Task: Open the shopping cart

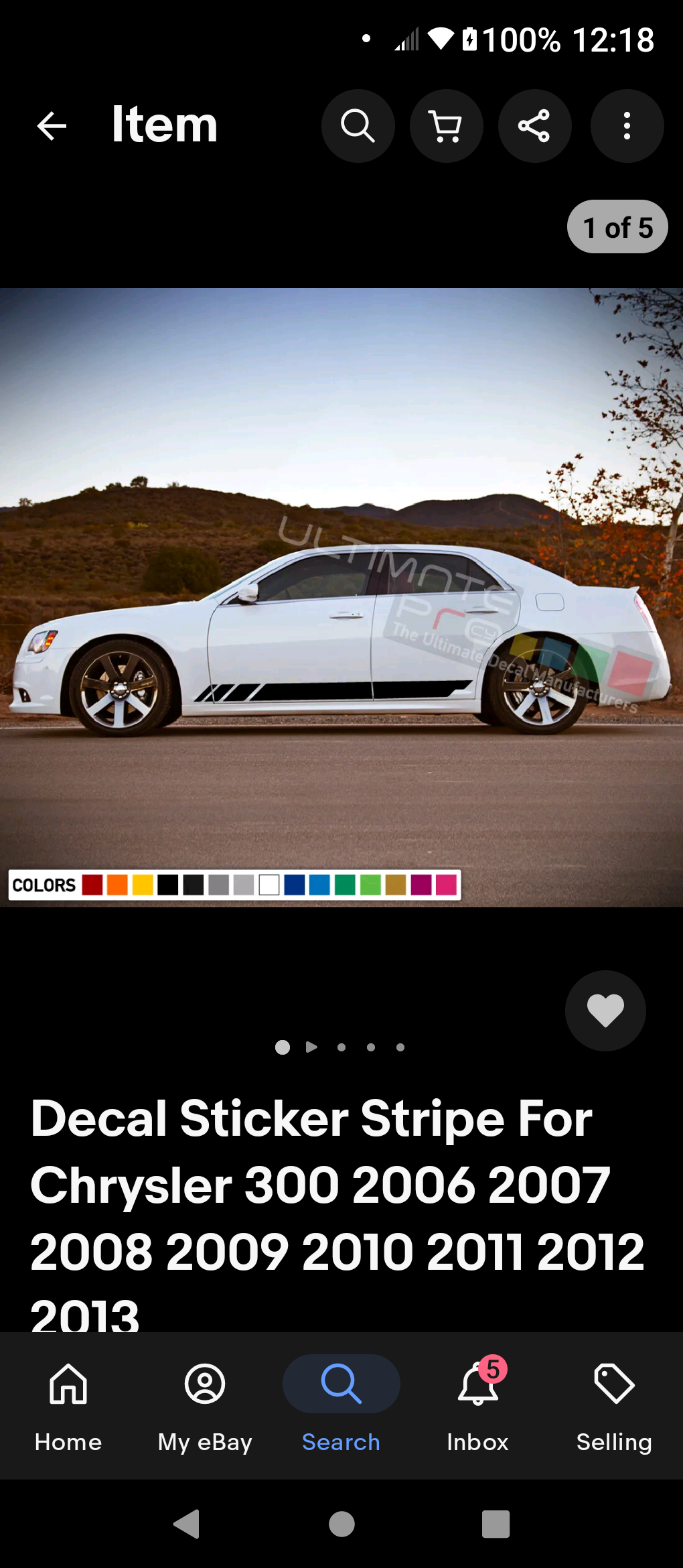Action: (x=447, y=126)
